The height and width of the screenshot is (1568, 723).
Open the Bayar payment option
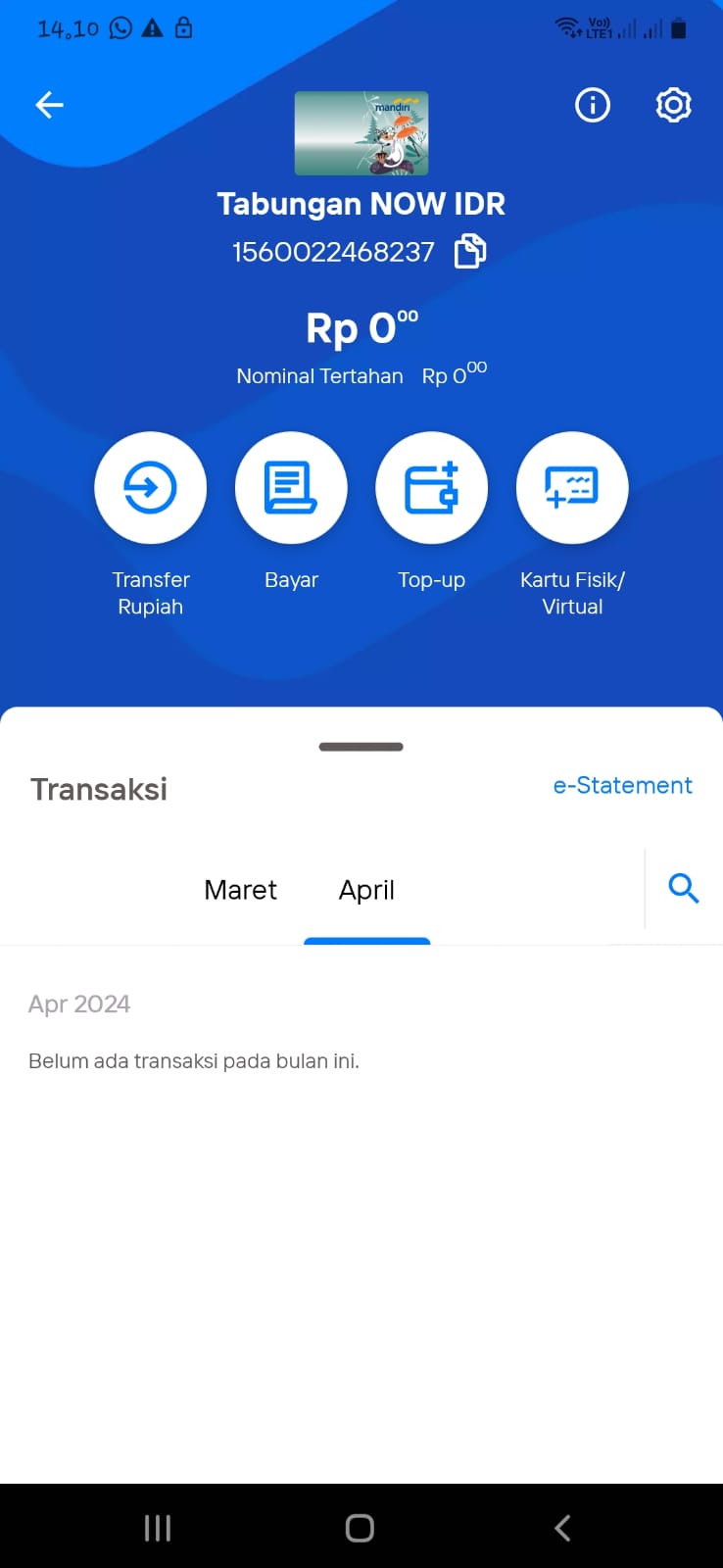pos(291,488)
